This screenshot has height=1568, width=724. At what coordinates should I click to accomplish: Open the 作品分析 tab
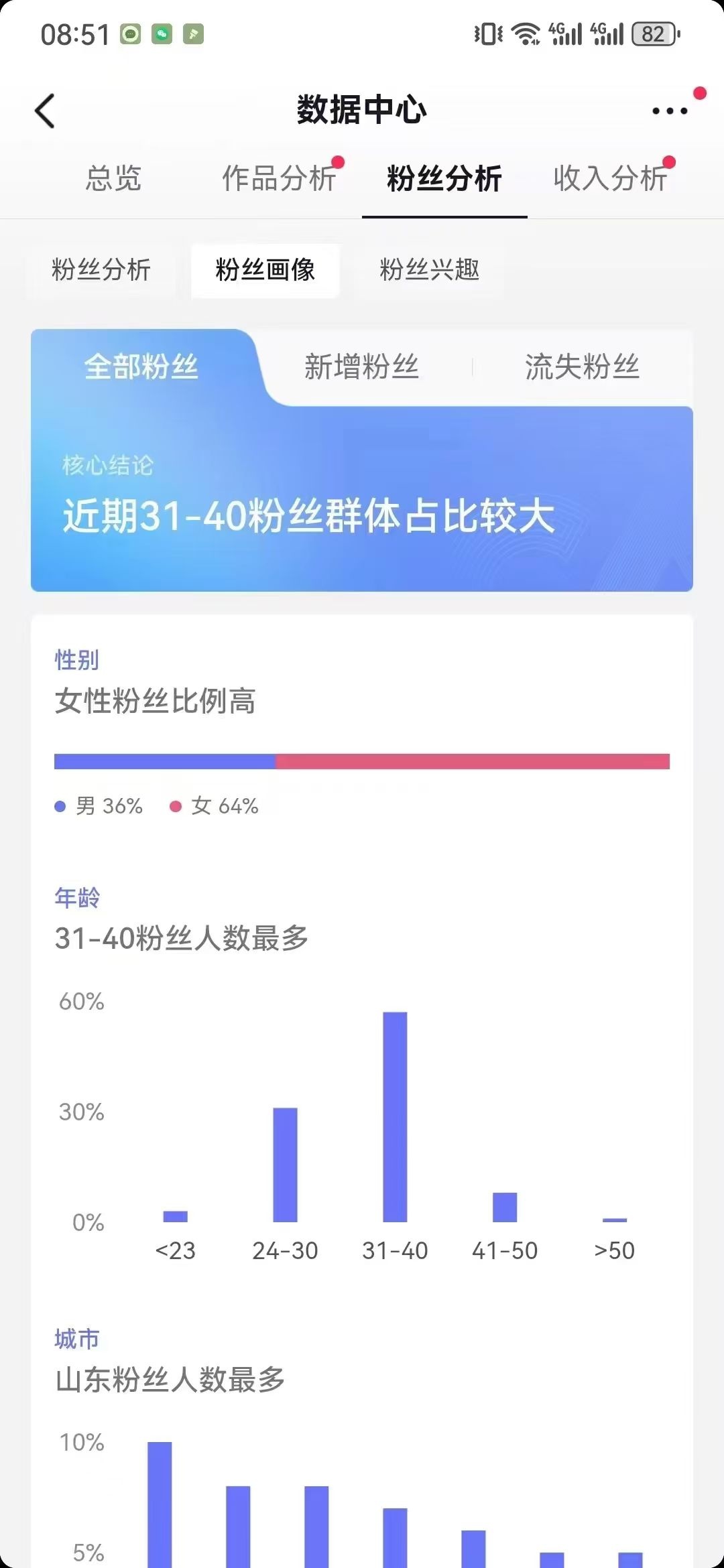(x=280, y=178)
